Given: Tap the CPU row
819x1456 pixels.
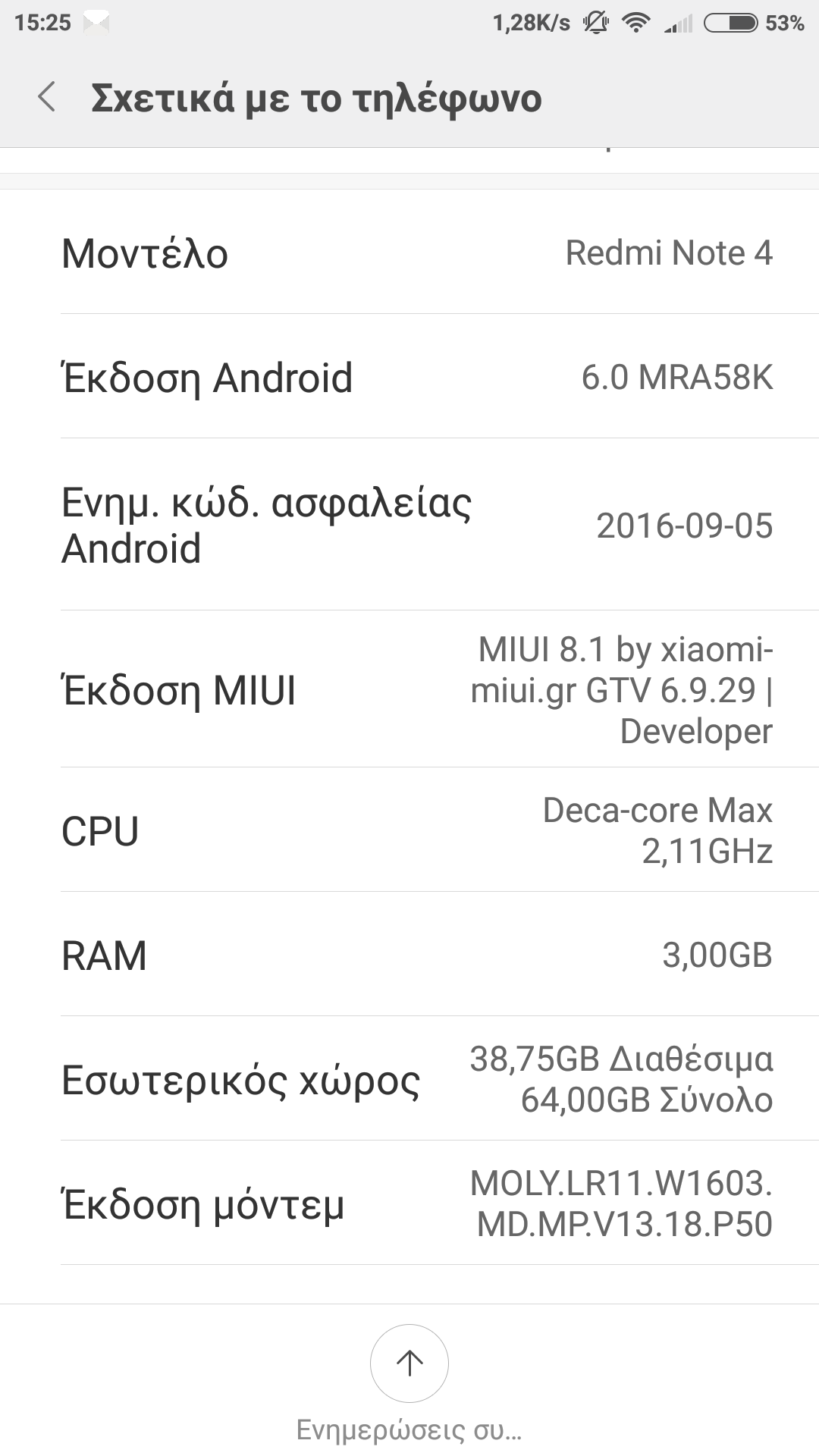Looking at the screenshot, I should click(409, 830).
